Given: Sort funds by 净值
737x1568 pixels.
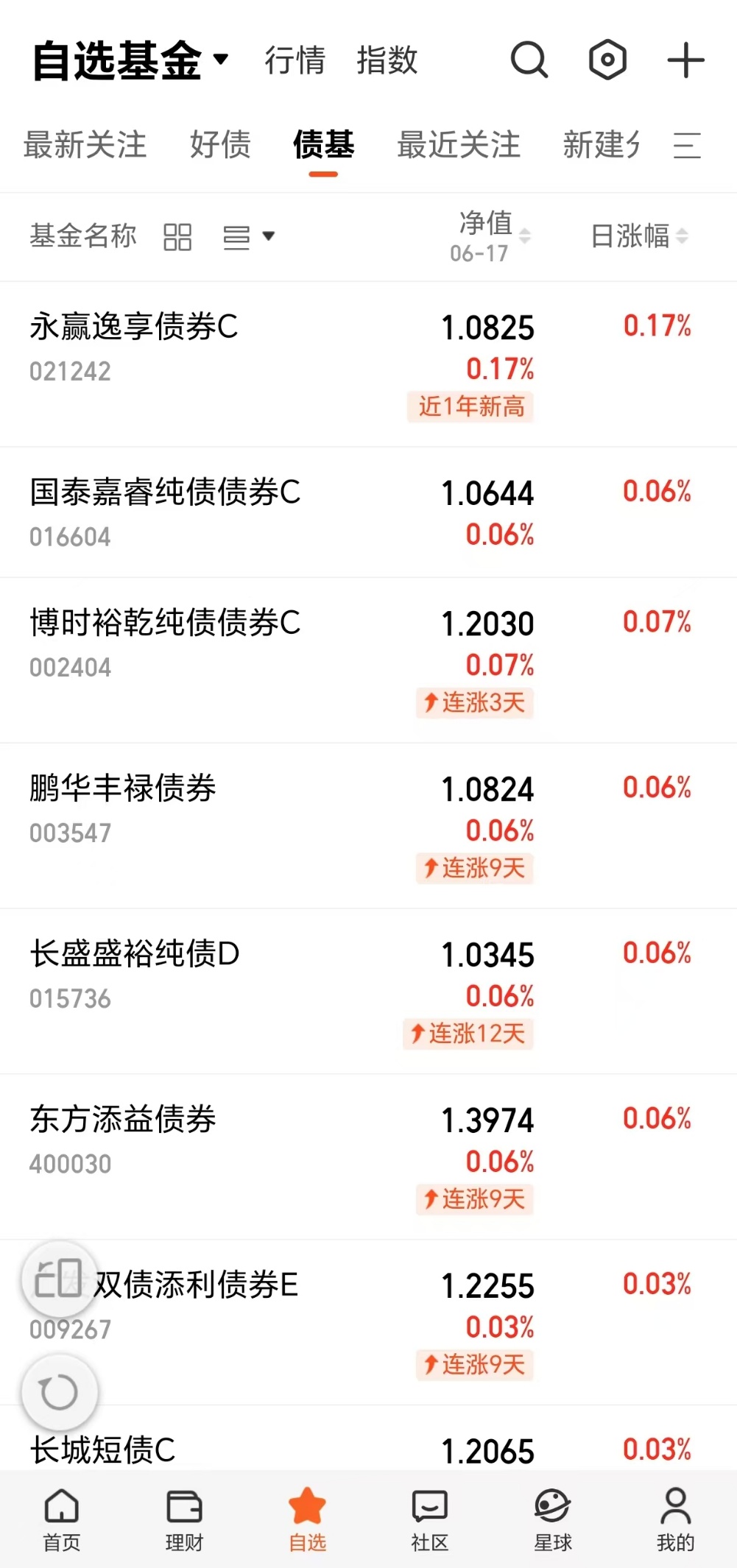Looking at the screenshot, I should point(490,236).
